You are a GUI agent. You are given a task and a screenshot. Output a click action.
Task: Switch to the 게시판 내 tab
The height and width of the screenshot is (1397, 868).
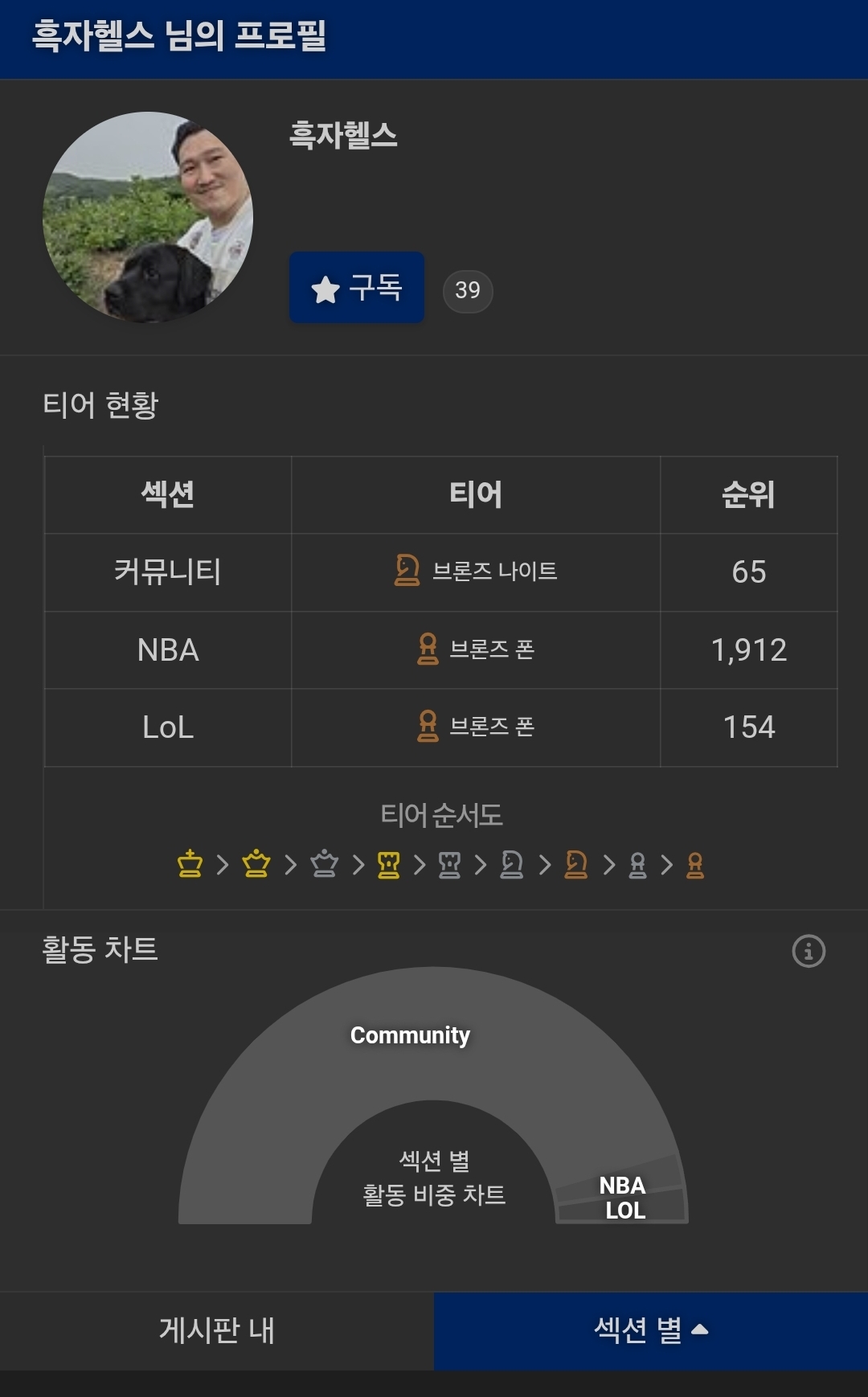(x=217, y=1330)
